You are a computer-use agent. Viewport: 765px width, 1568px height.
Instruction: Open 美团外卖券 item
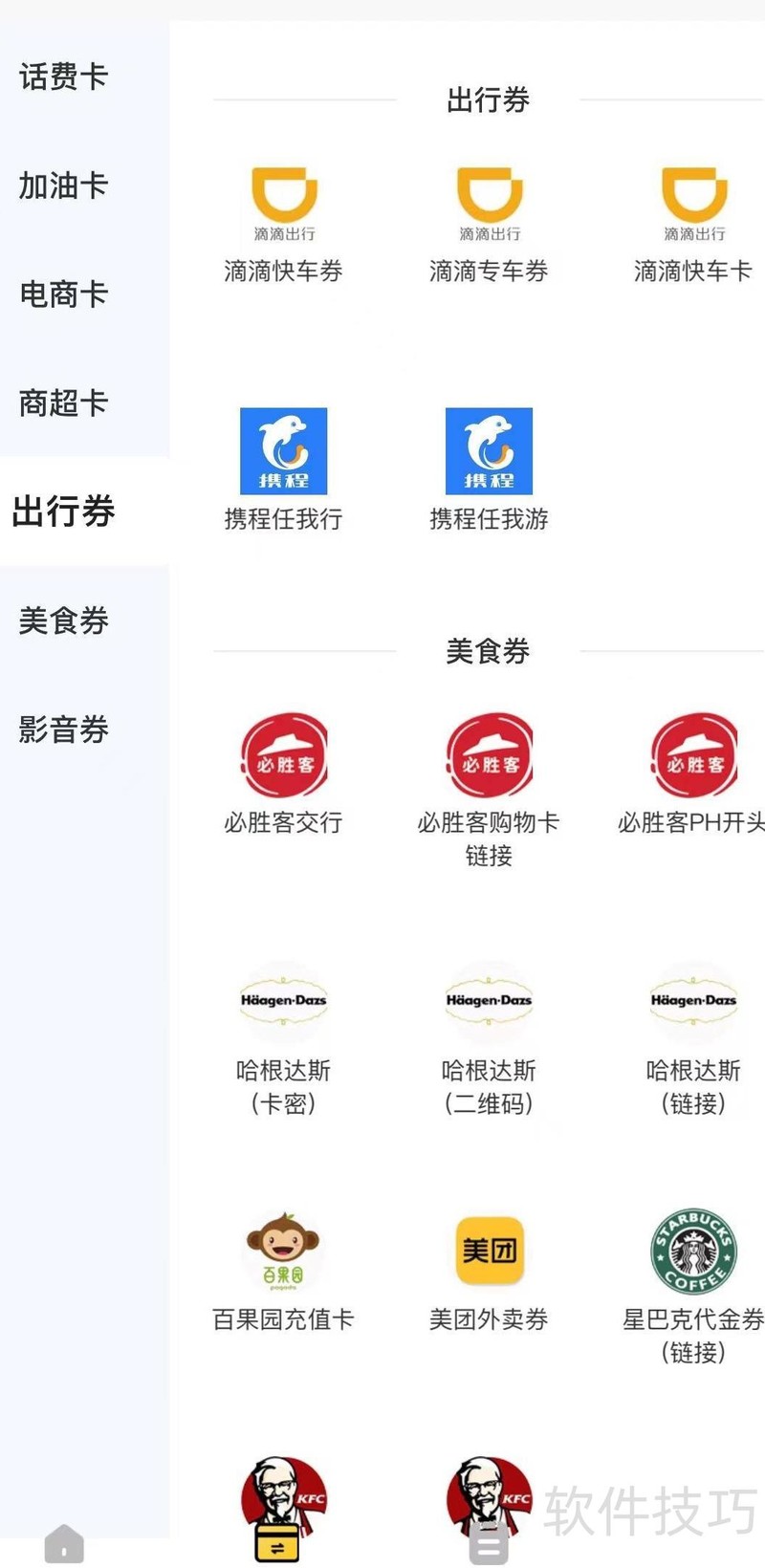tap(489, 1272)
